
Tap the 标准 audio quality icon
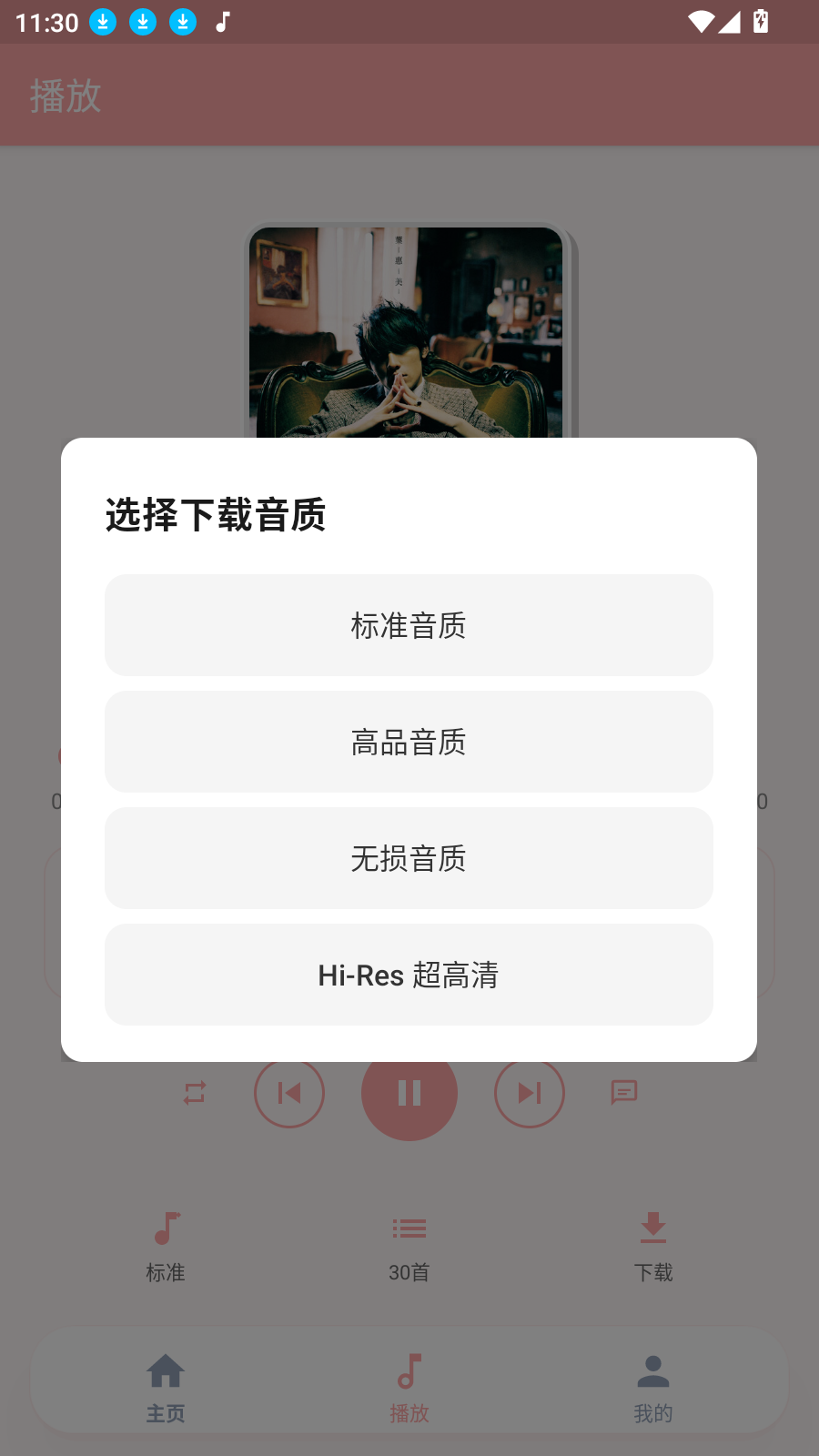pyautogui.click(x=165, y=1245)
